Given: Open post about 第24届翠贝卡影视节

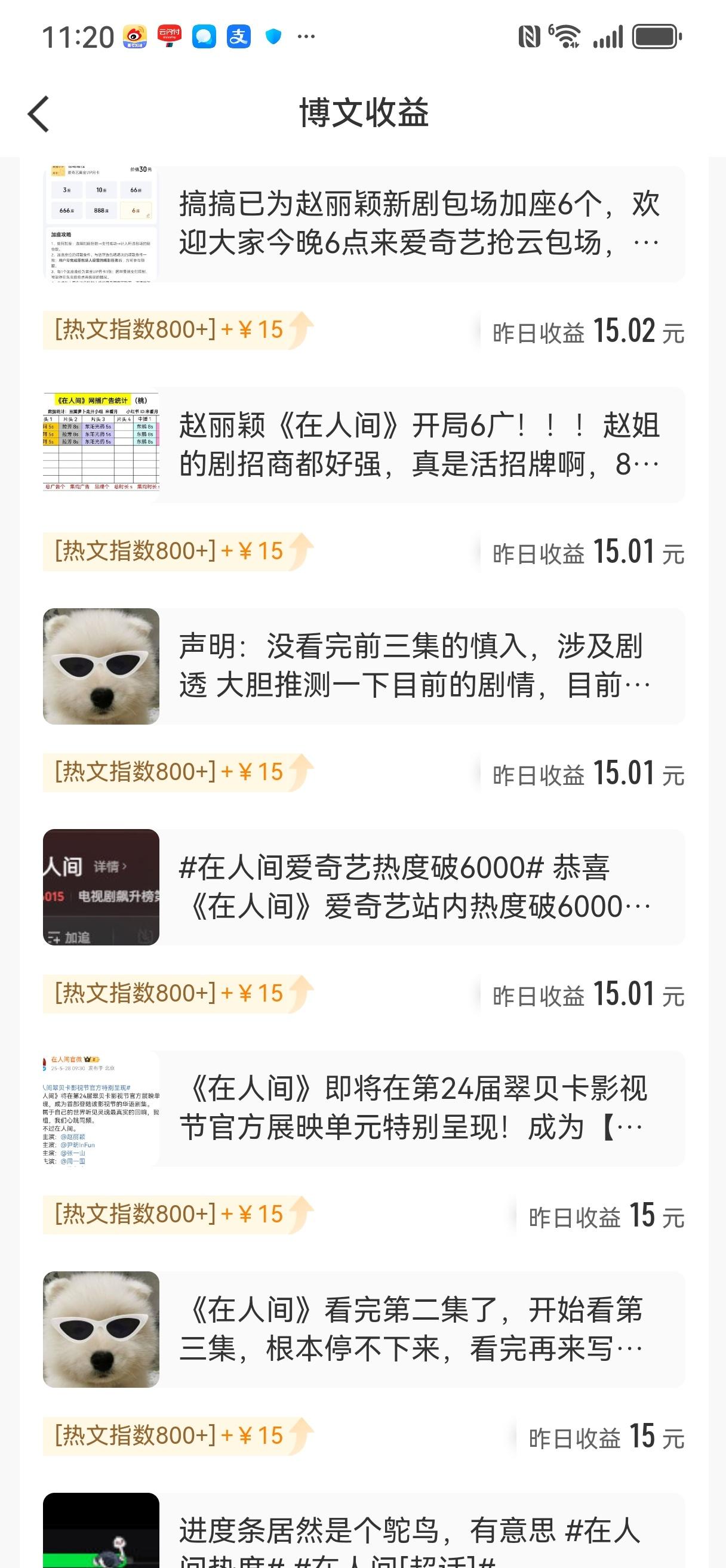Looking at the screenshot, I should [364, 1108].
